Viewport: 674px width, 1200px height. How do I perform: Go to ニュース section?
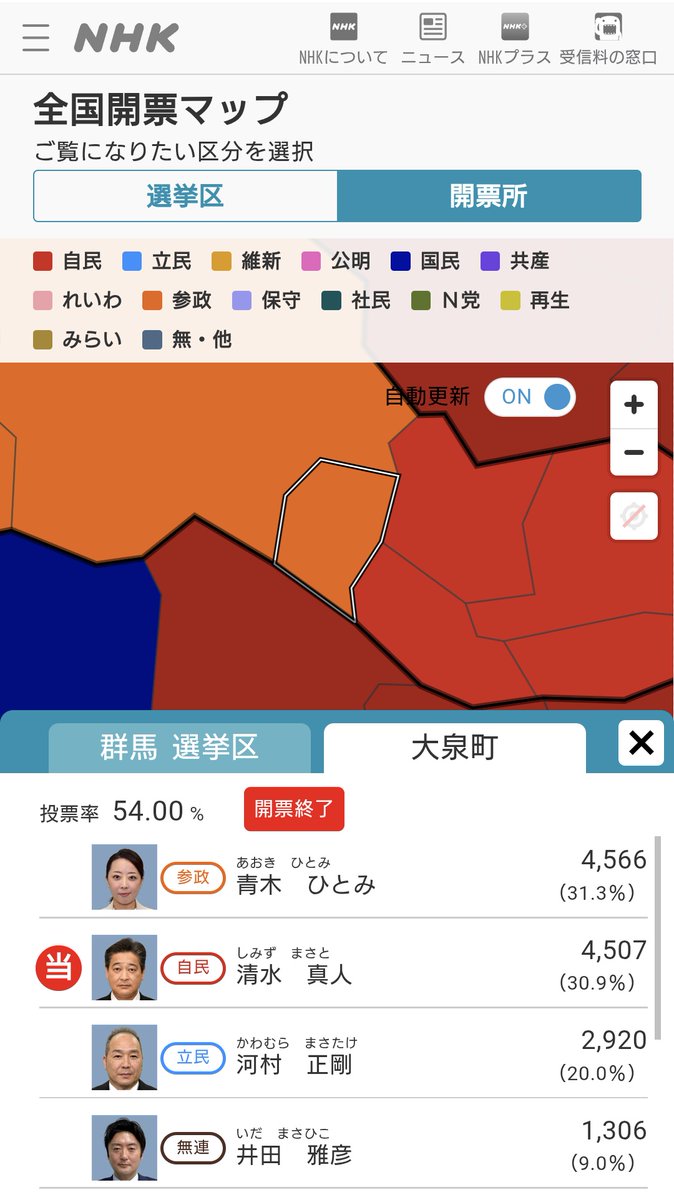pyautogui.click(x=433, y=40)
